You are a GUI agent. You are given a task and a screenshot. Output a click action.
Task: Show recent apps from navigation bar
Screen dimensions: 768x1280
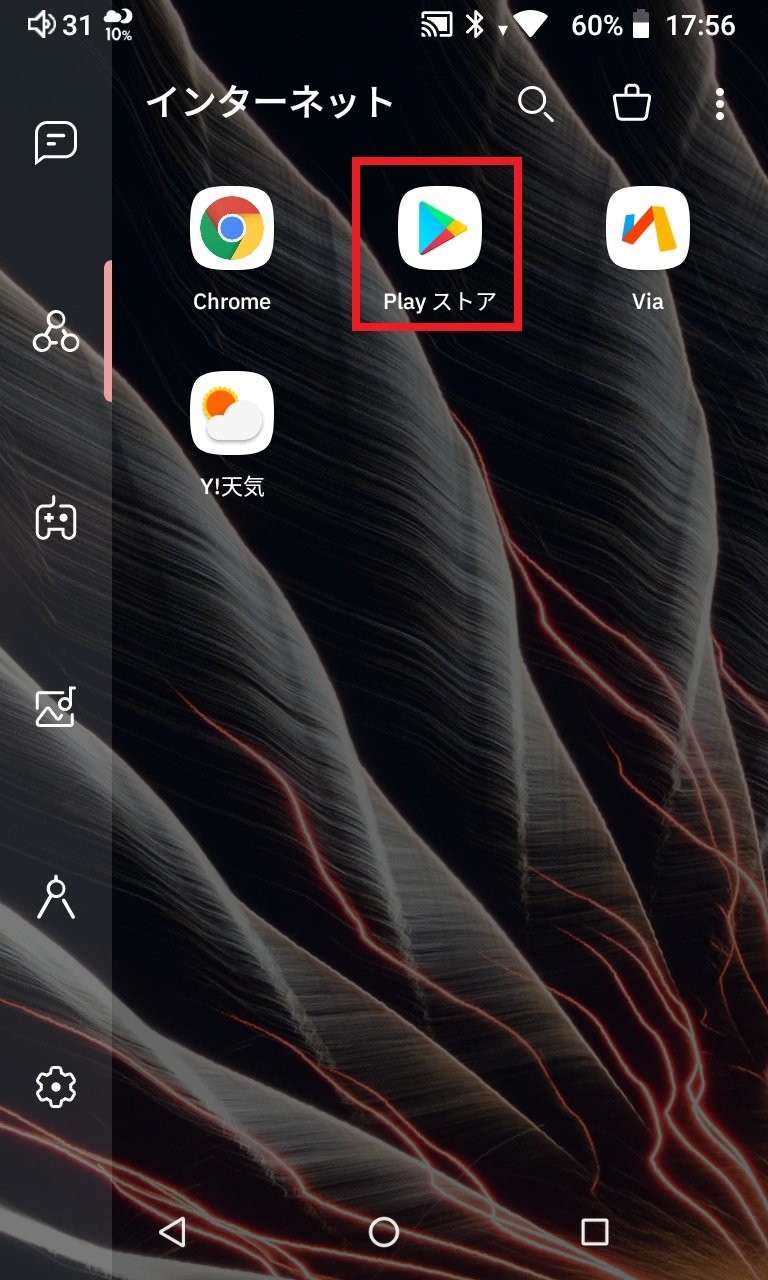click(x=595, y=1232)
